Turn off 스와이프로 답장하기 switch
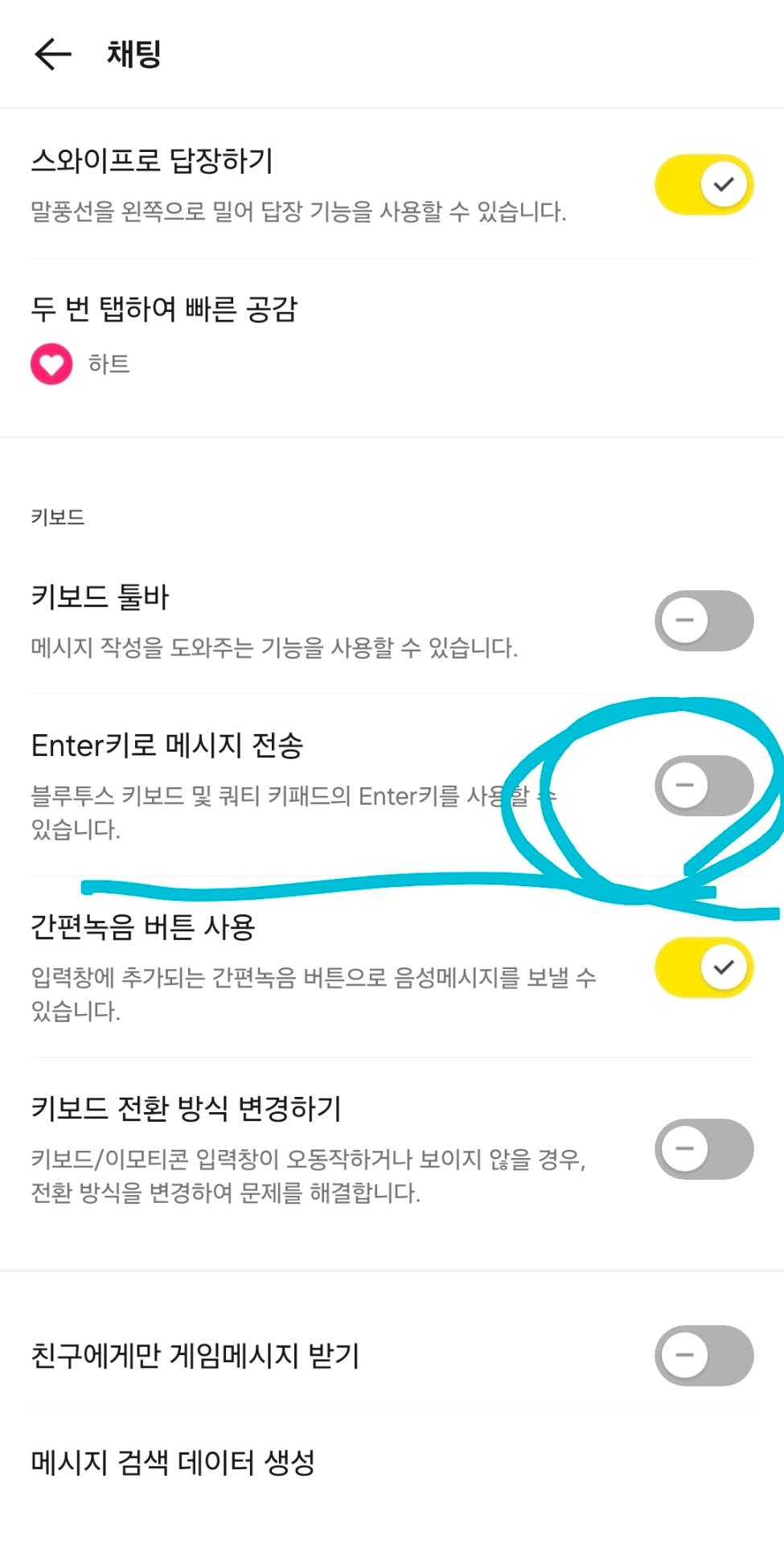Image resolution: width=784 pixels, height=1544 pixels. (704, 185)
